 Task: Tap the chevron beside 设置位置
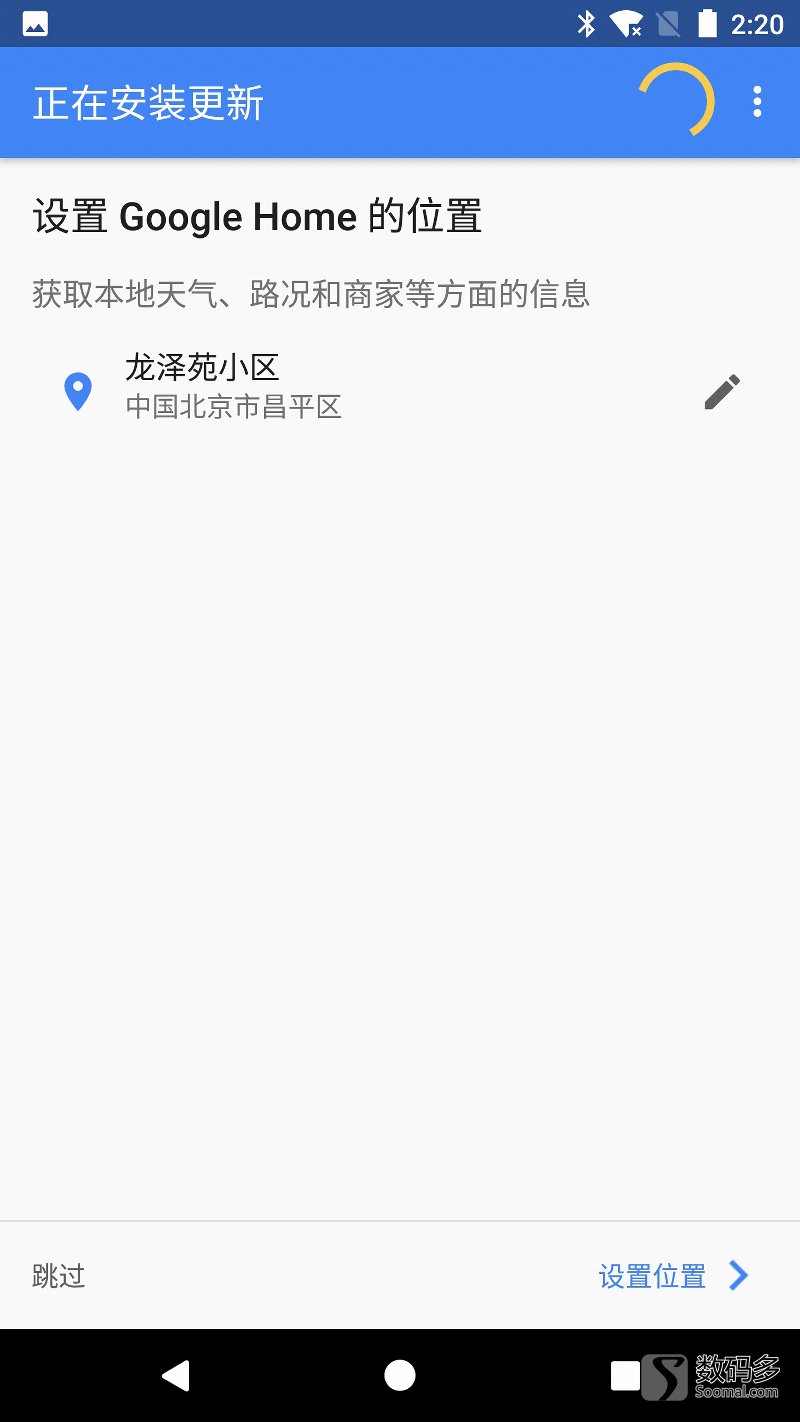738,1276
